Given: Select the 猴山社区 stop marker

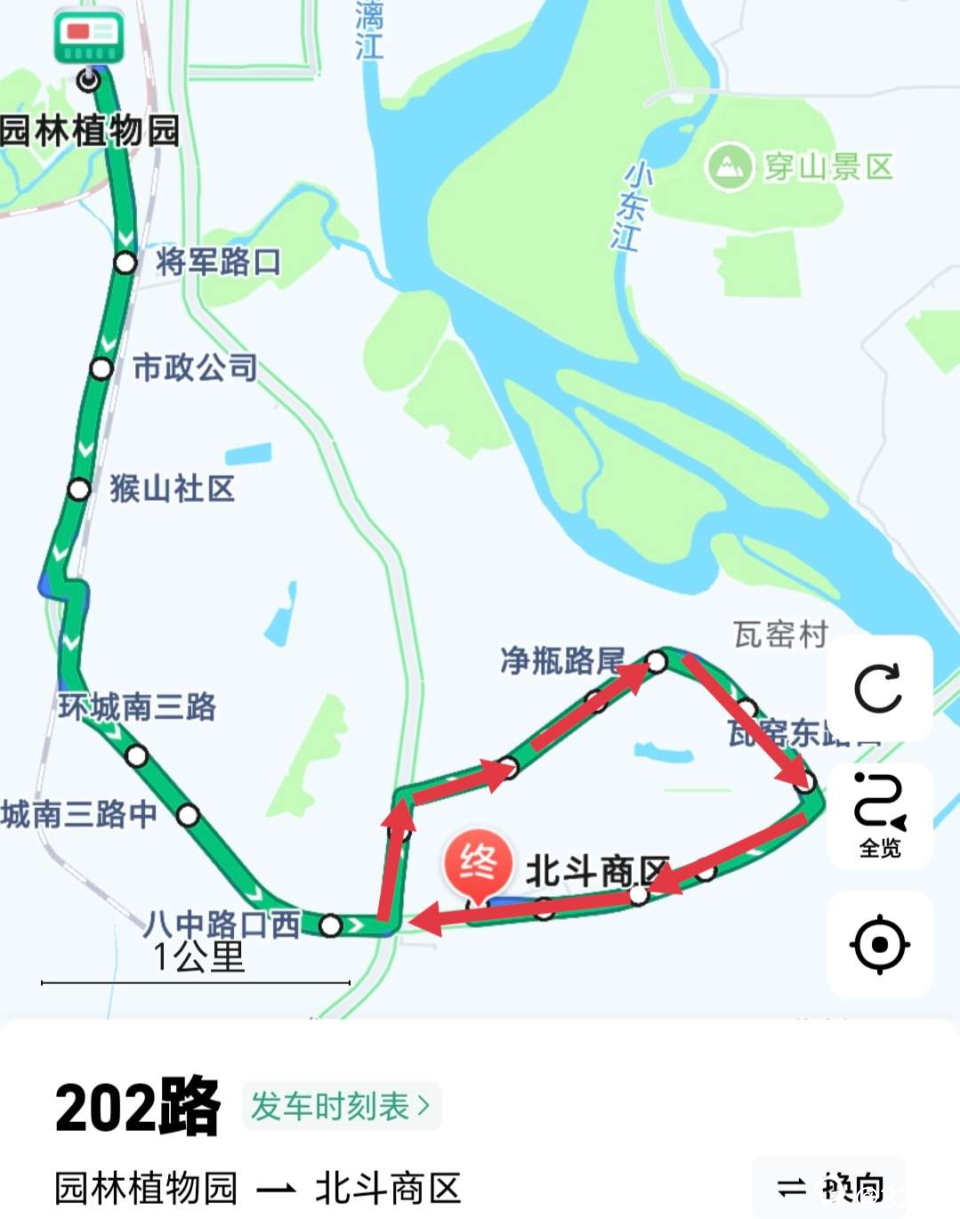Looking at the screenshot, I should (79, 489).
